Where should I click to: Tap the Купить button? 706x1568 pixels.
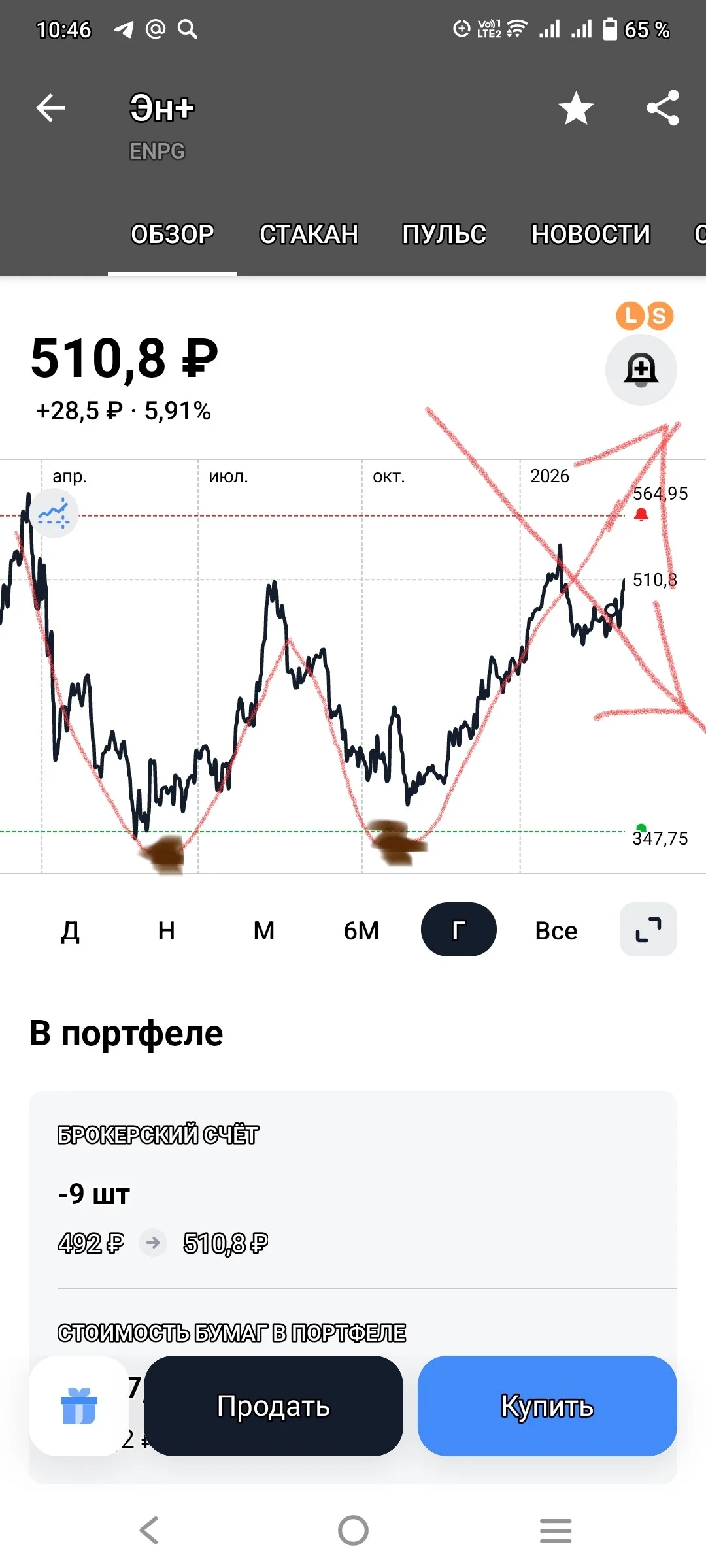pyautogui.click(x=547, y=1406)
